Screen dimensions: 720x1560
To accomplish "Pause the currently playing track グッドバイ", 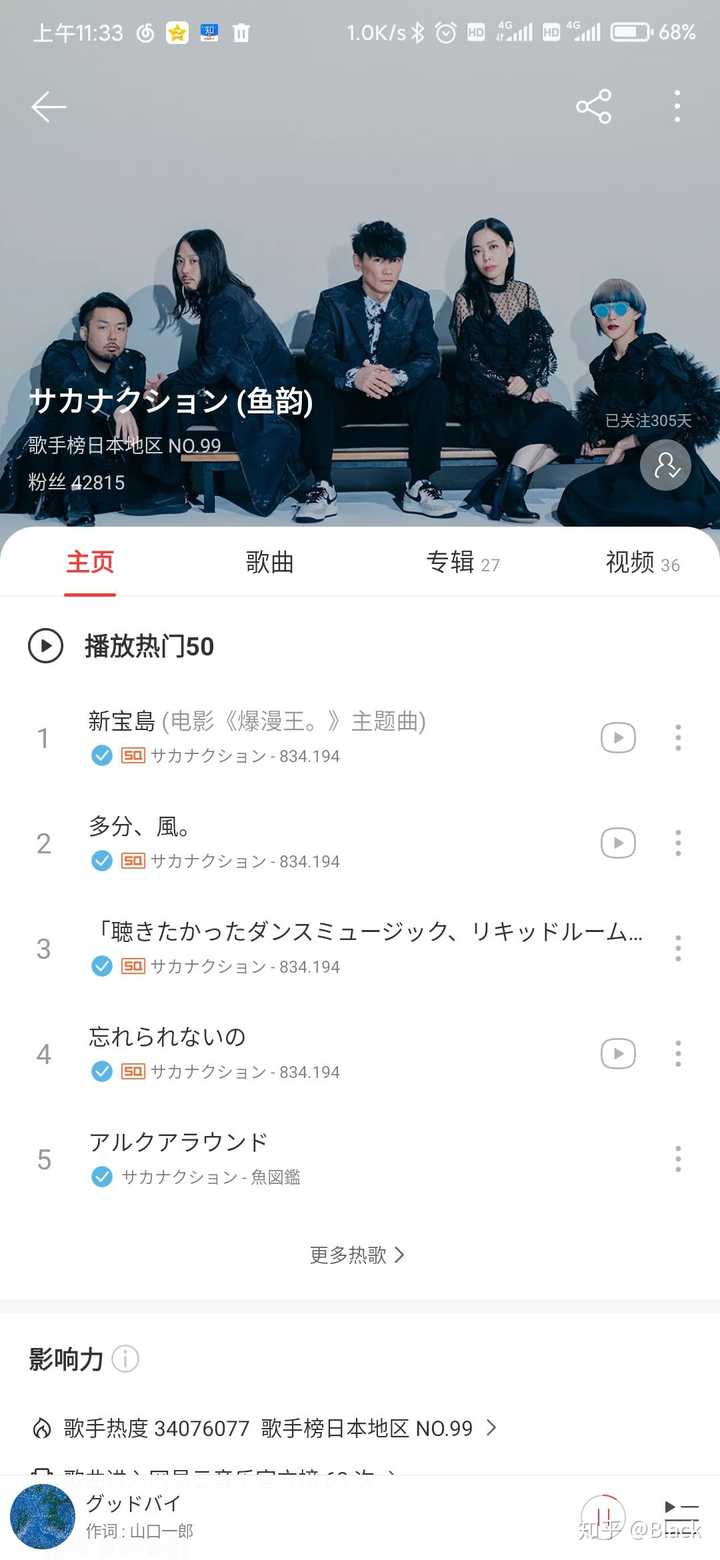I will pyautogui.click(x=602, y=1517).
